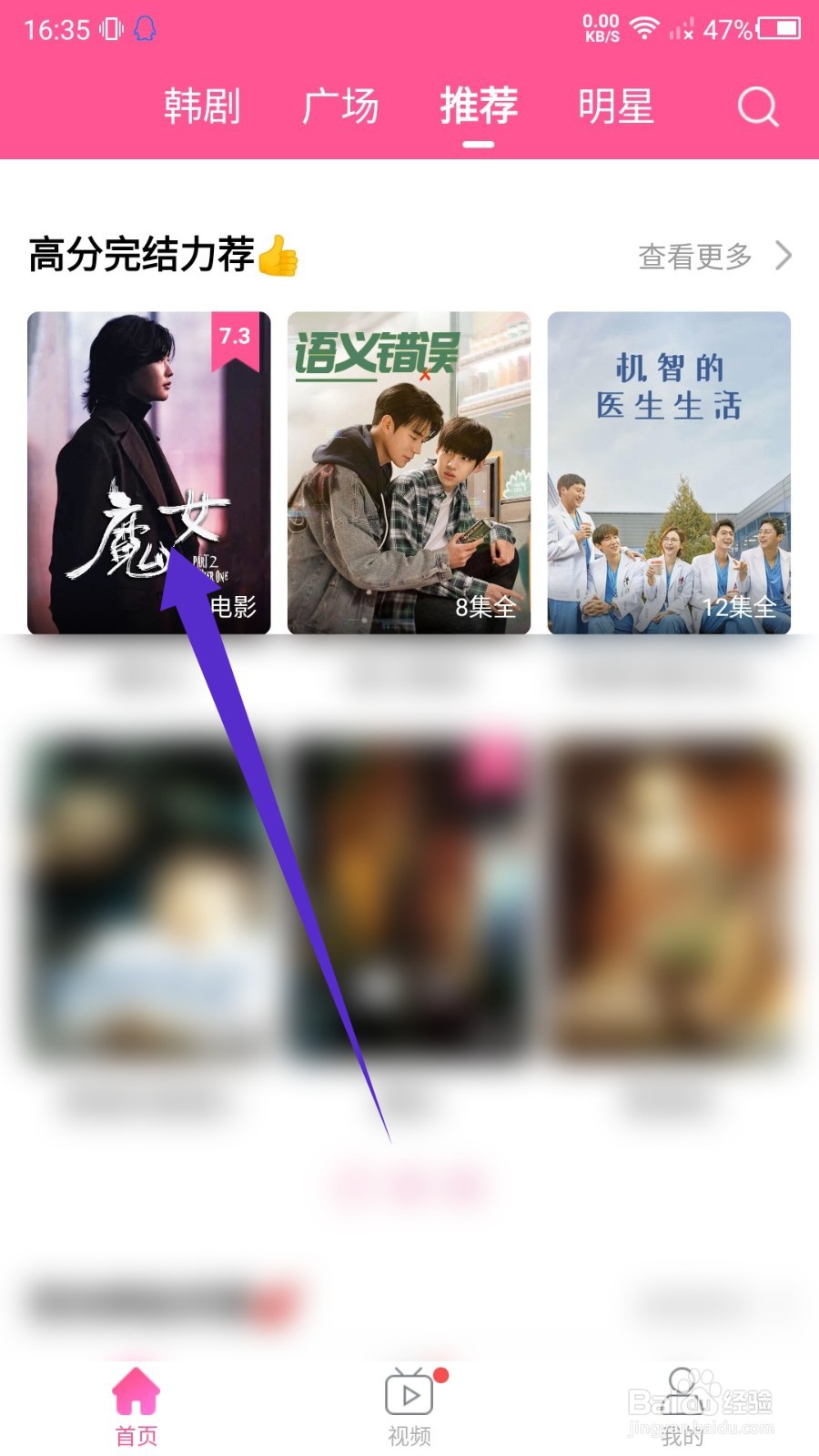Tap the 首页 home icon
Image resolution: width=819 pixels, height=1456 pixels.
(x=135, y=1392)
